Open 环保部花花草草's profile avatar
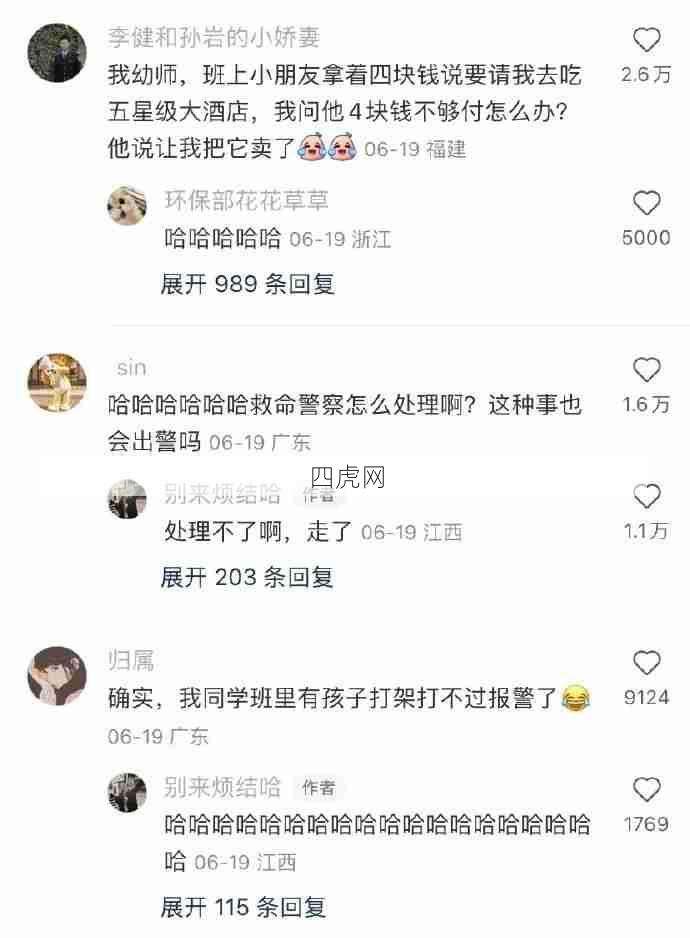Viewport: 690px width, 938px height. point(128,205)
